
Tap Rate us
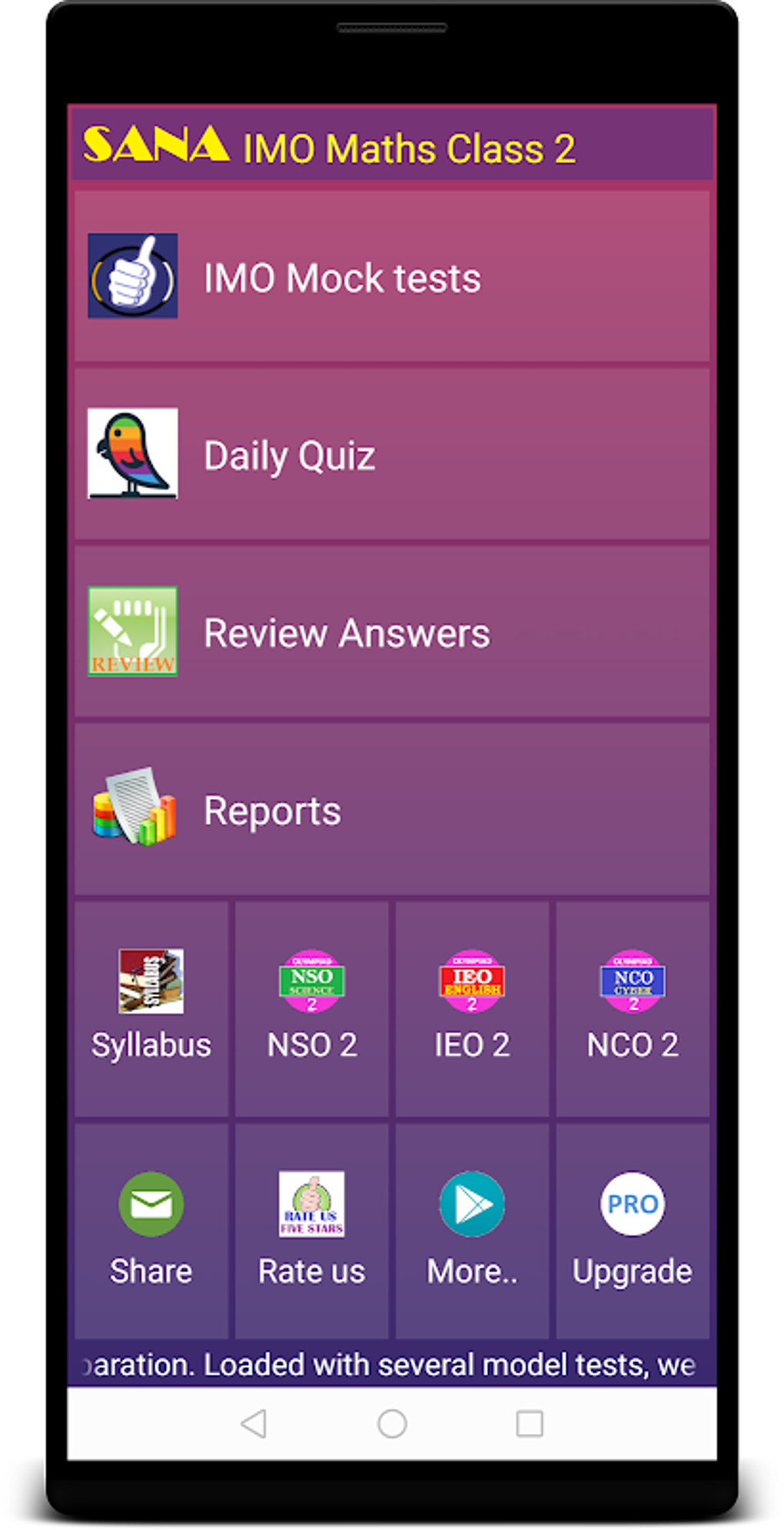click(311, 1230)
